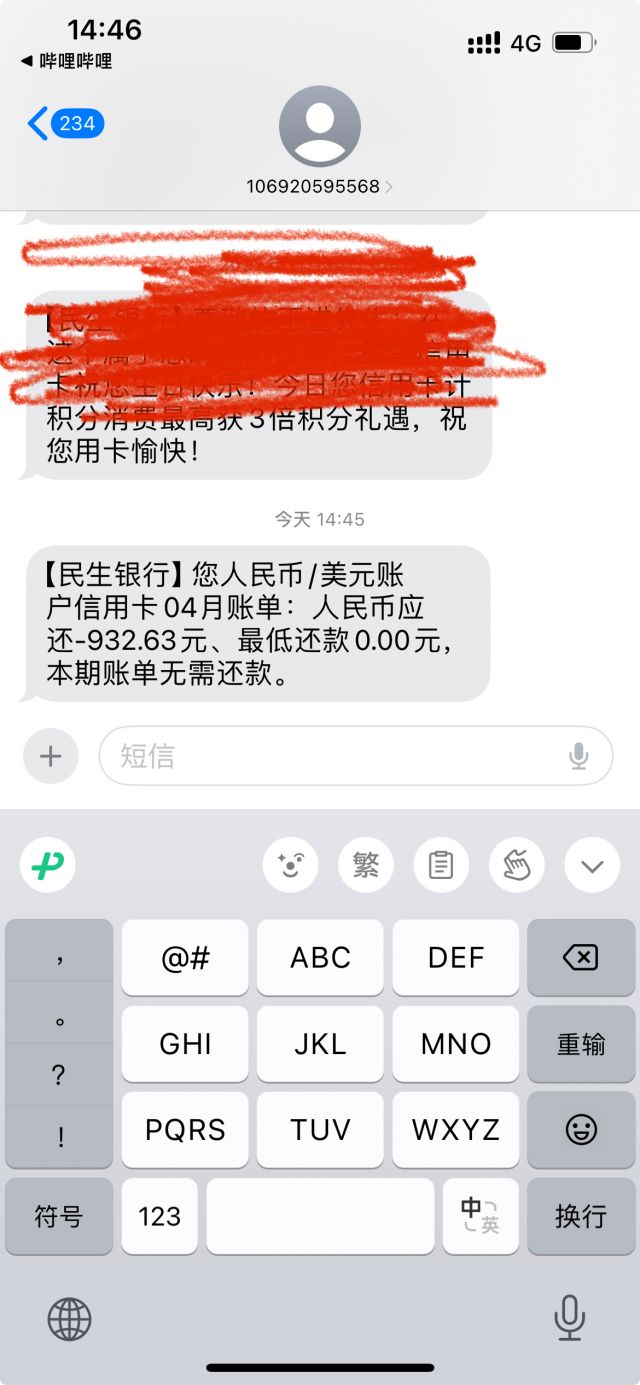Viewport: 640px width, 1385px height.
Task: Open contact details for 106920595568
Action: [320, 140]
